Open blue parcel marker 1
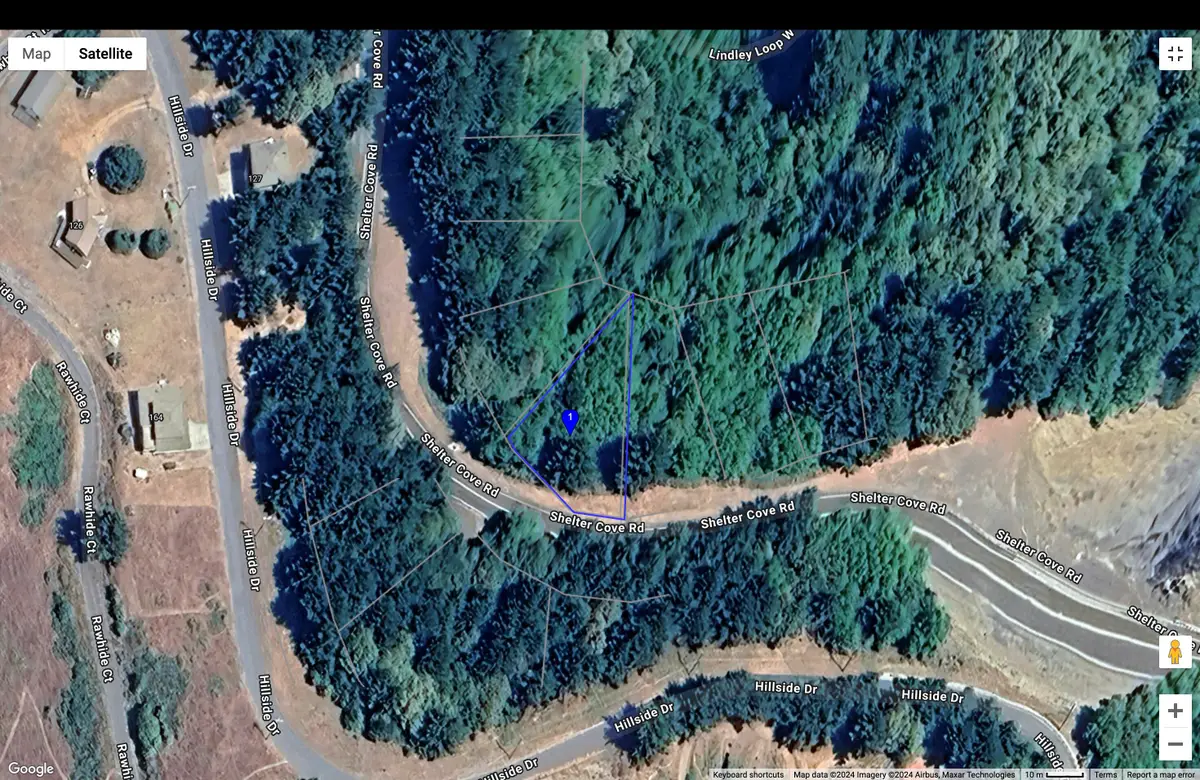Viewport: 1200px width, 780px height. (x=570, y=421)
